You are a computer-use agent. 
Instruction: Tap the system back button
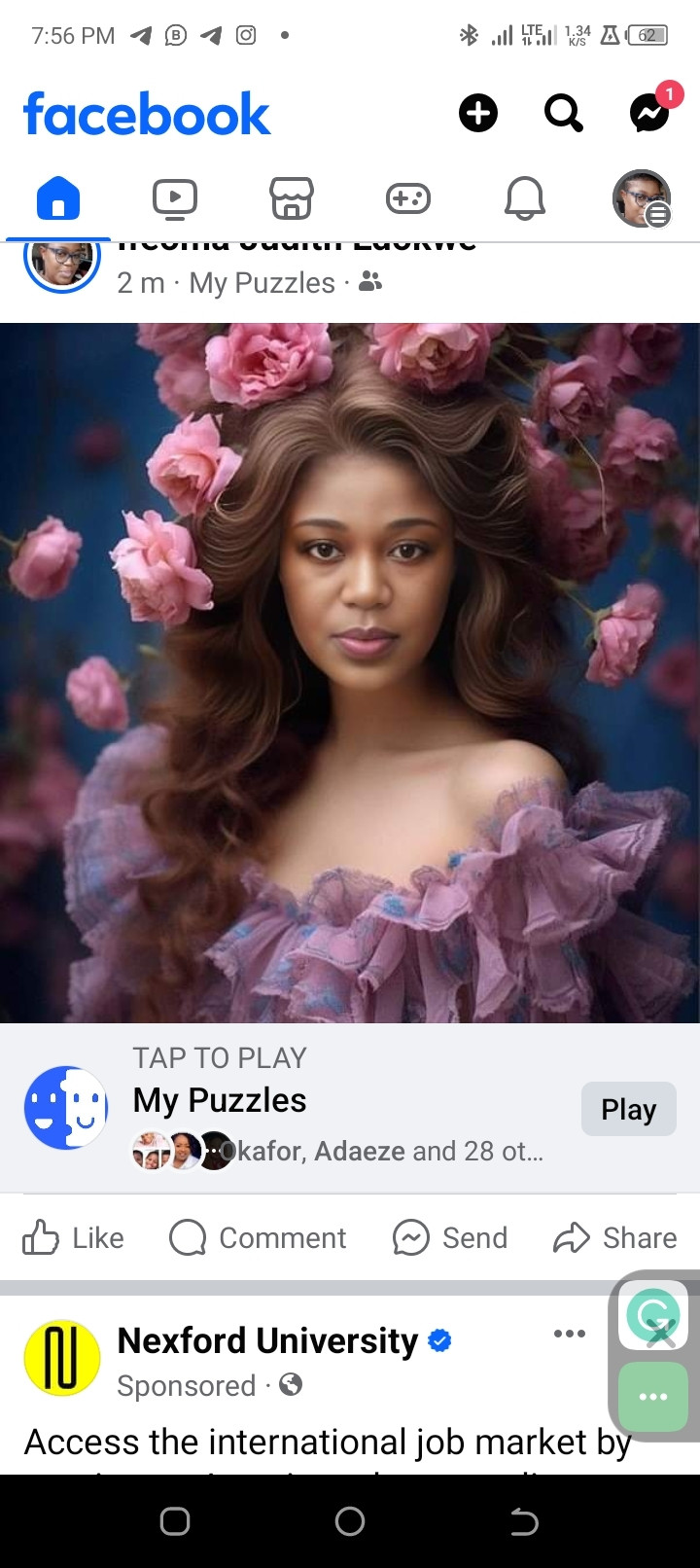coord(524,1521)
